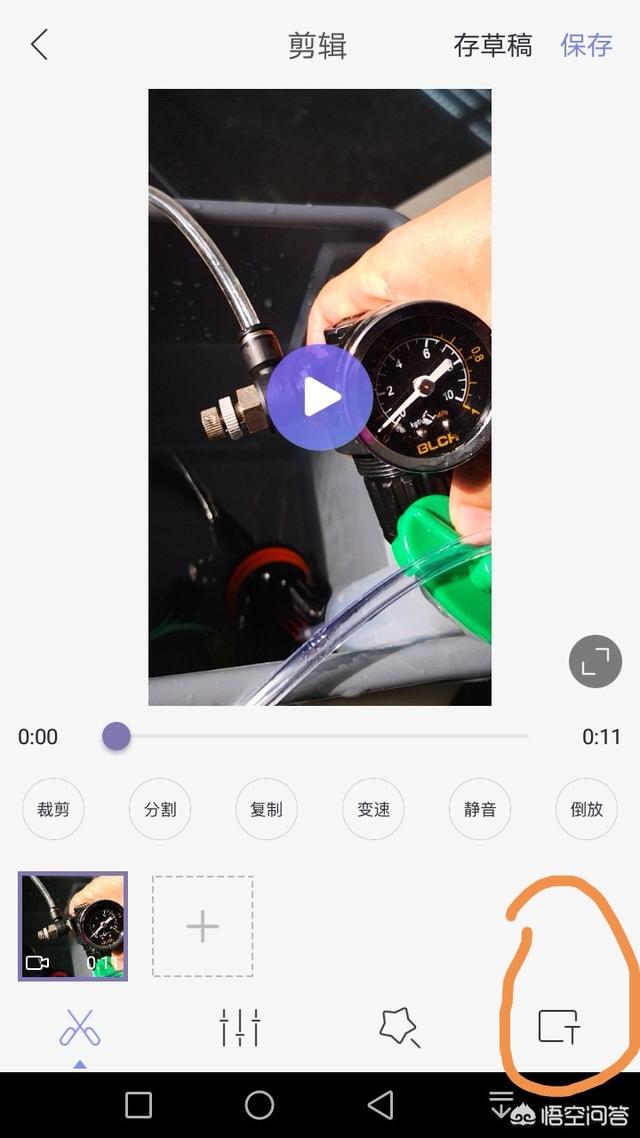Tap the system back triangle
Image resolution: width=640 pixels, height=1138 pixels.
380,1105
